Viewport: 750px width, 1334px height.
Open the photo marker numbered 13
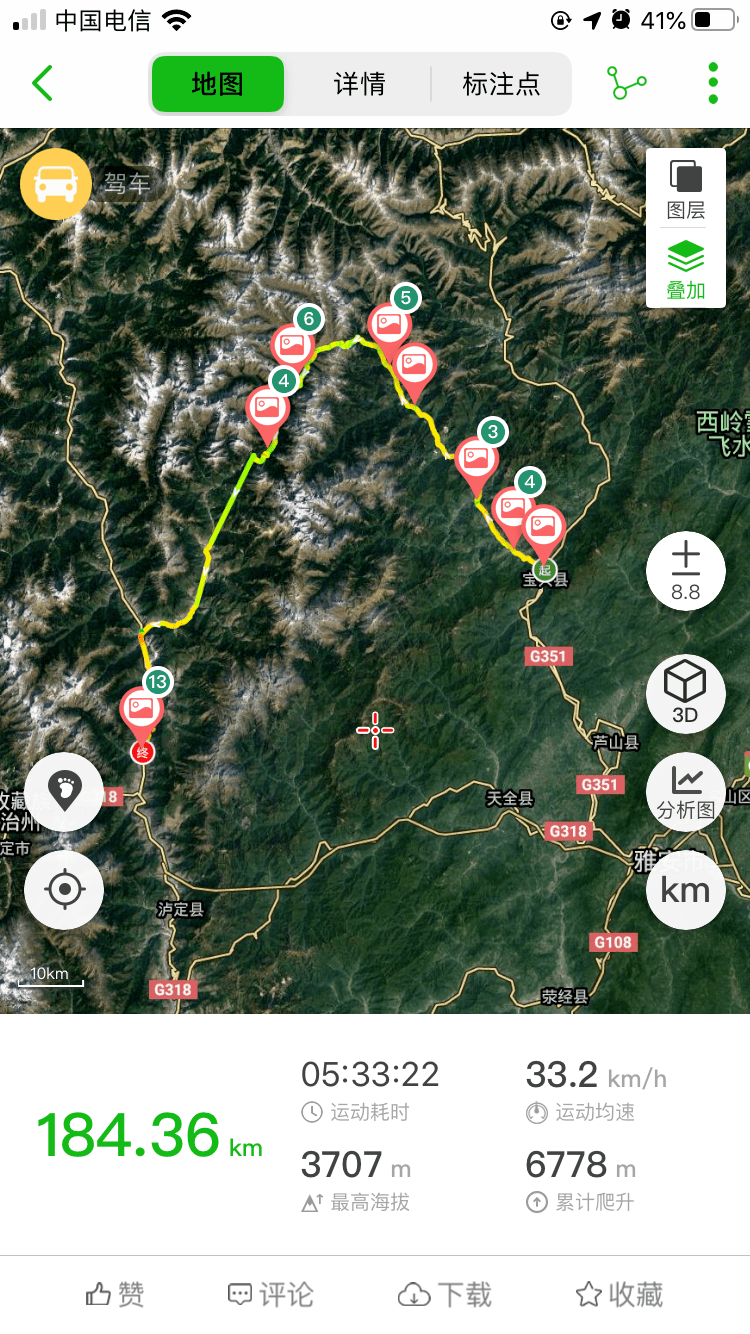pos(142,708)
